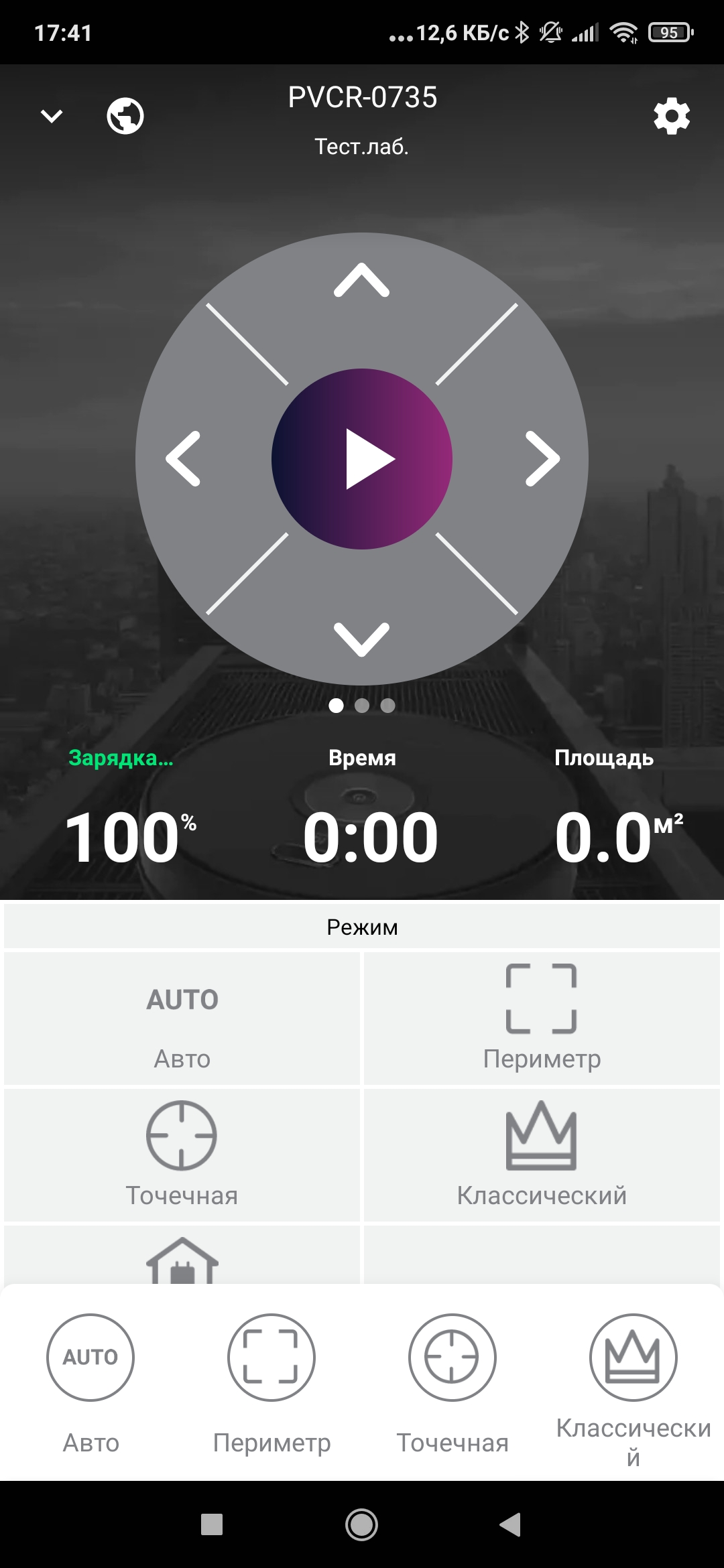The width and height of the screenshot is (724, 1568).
Task: Start cleaning with the center play button
Action: click(362, 459)
